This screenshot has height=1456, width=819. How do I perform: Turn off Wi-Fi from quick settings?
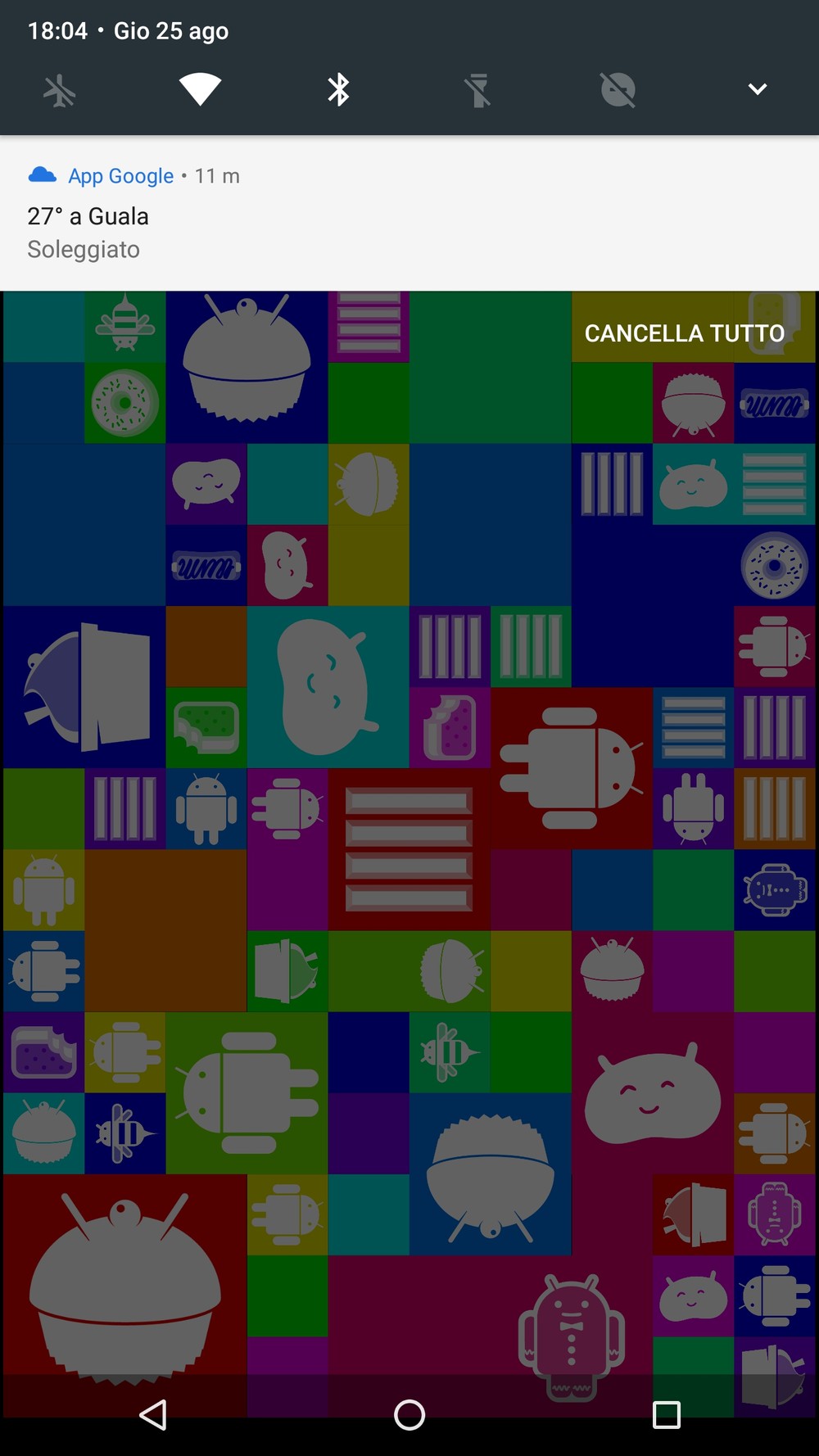point(200,89)
